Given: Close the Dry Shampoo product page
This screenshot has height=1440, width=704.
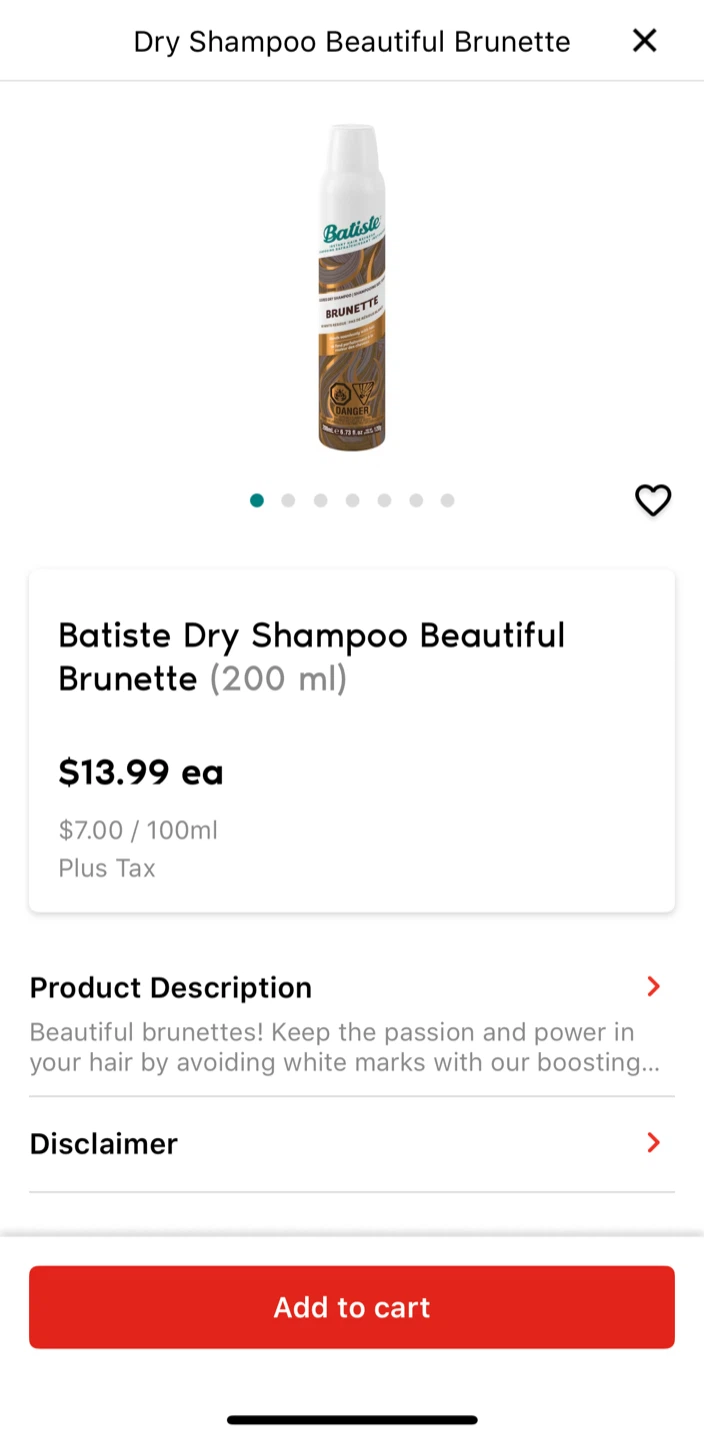Looking at the screenshot, I should pyautogui.click(x=645, y=41).
